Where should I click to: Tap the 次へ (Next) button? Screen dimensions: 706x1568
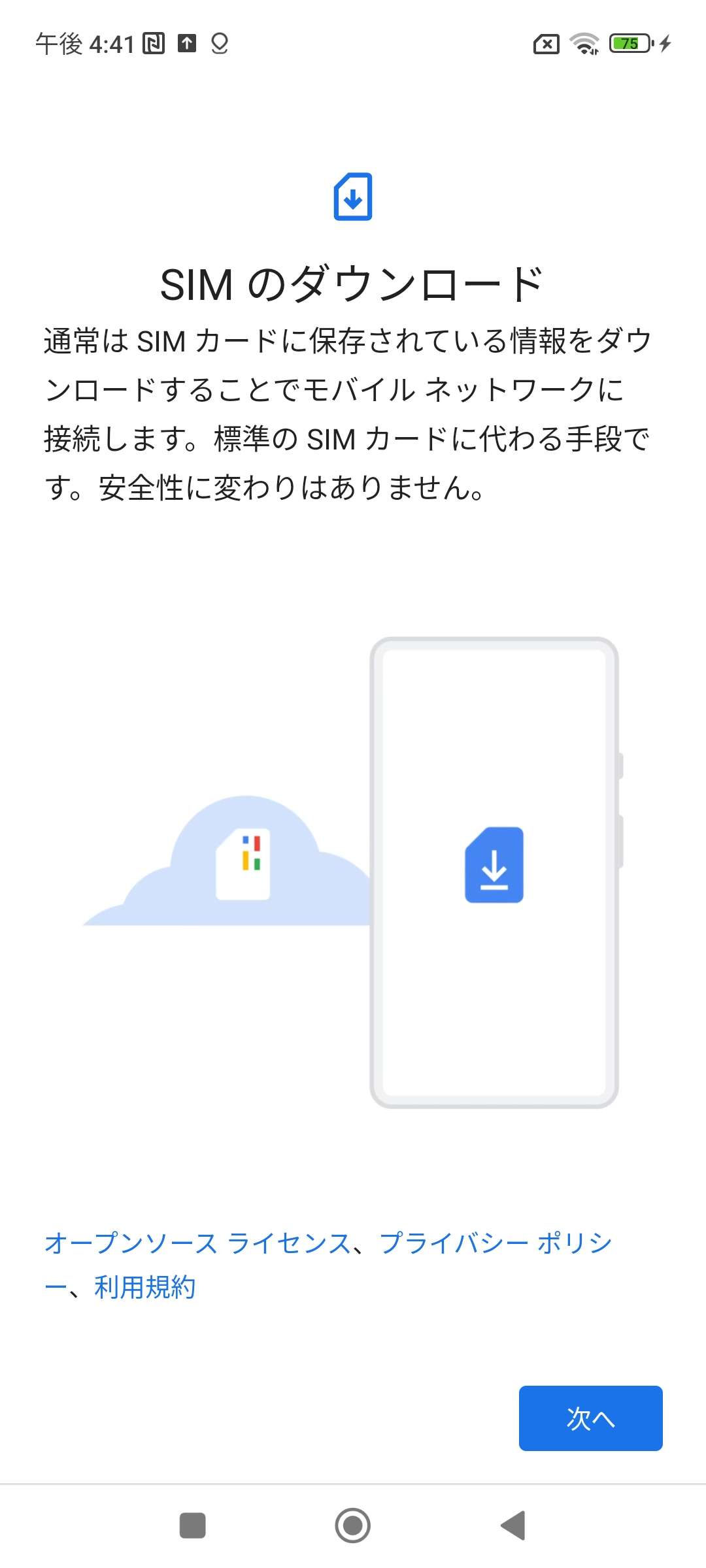(x=590, y=1418)
